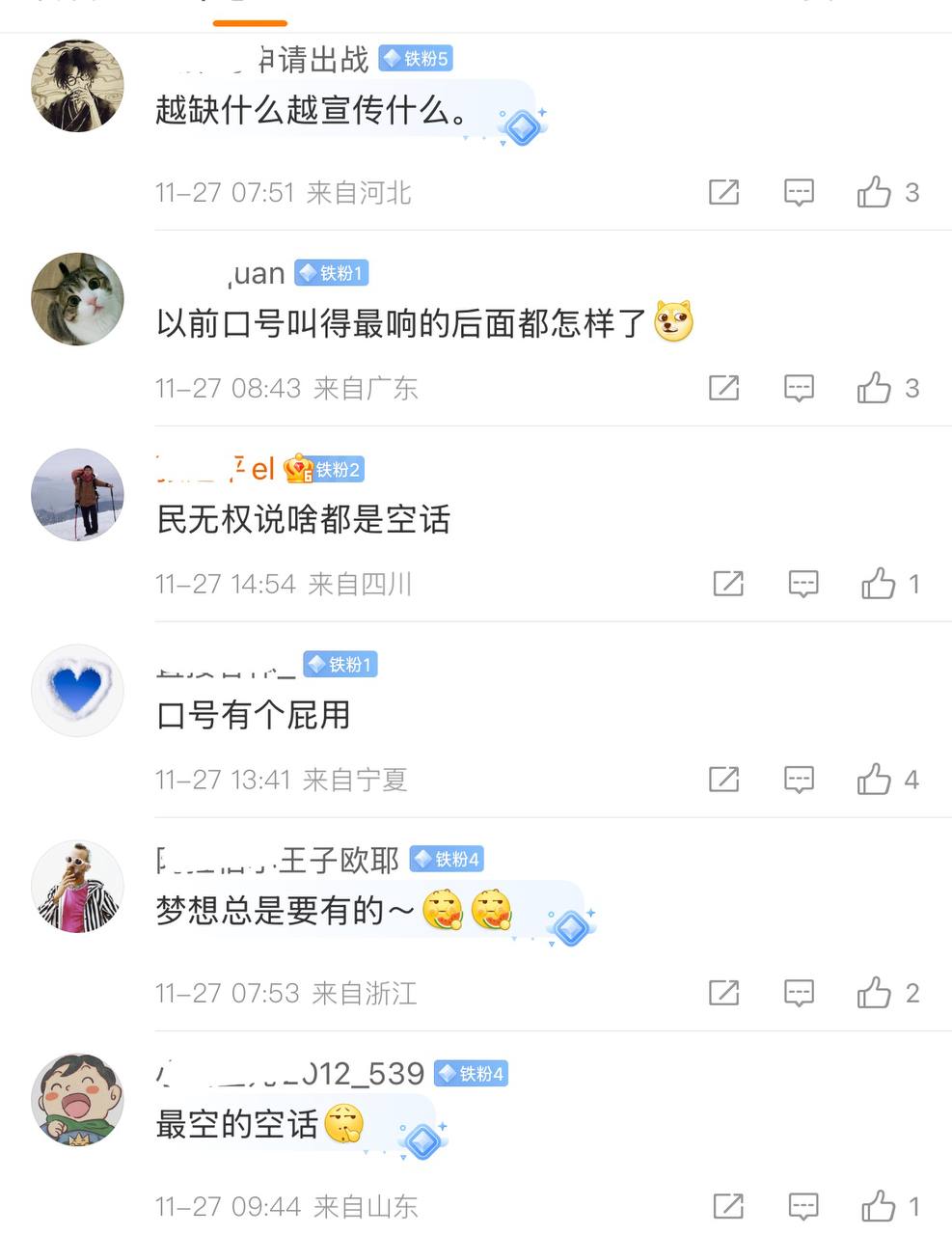The width and height of the screenshot is (952, 1235).
Task: Reply to the comment from 广东
Action: click(x=799, y=388)
